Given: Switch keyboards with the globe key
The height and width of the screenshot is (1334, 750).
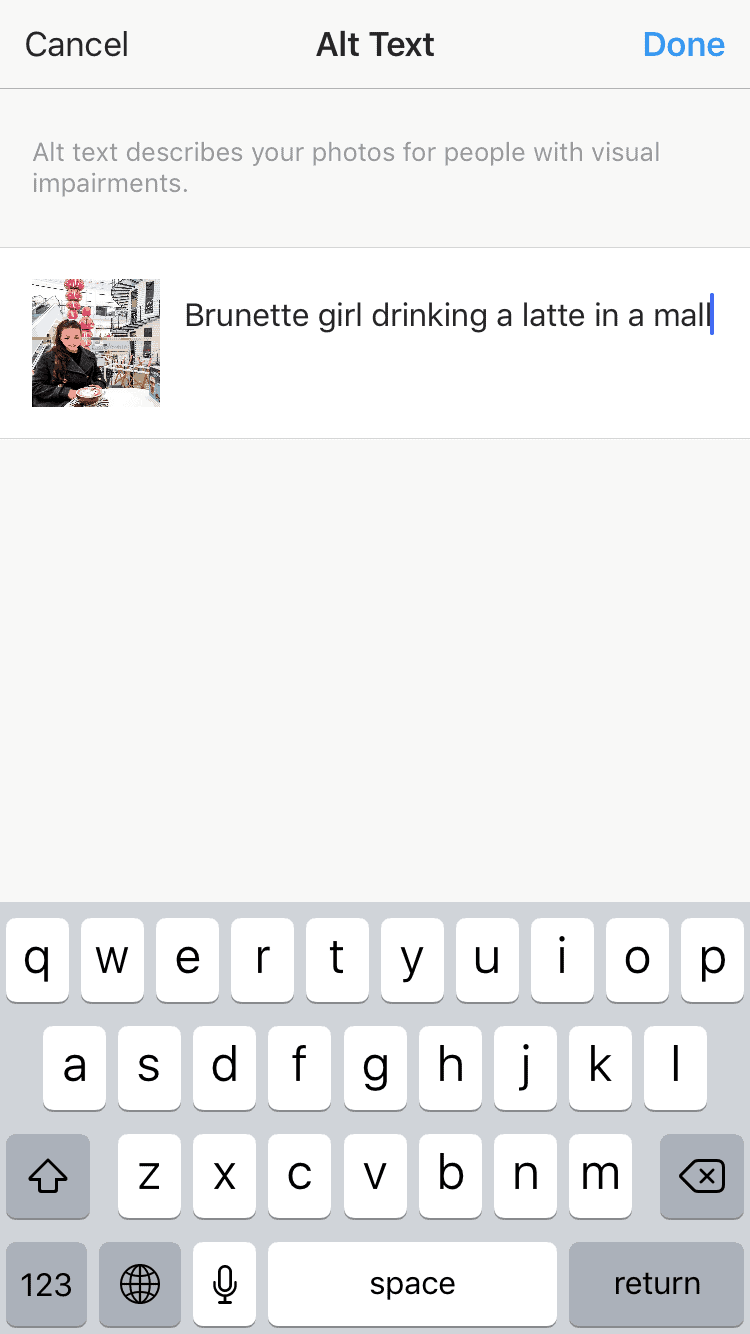Looking at the screenshot, I should pos(139,1284).
